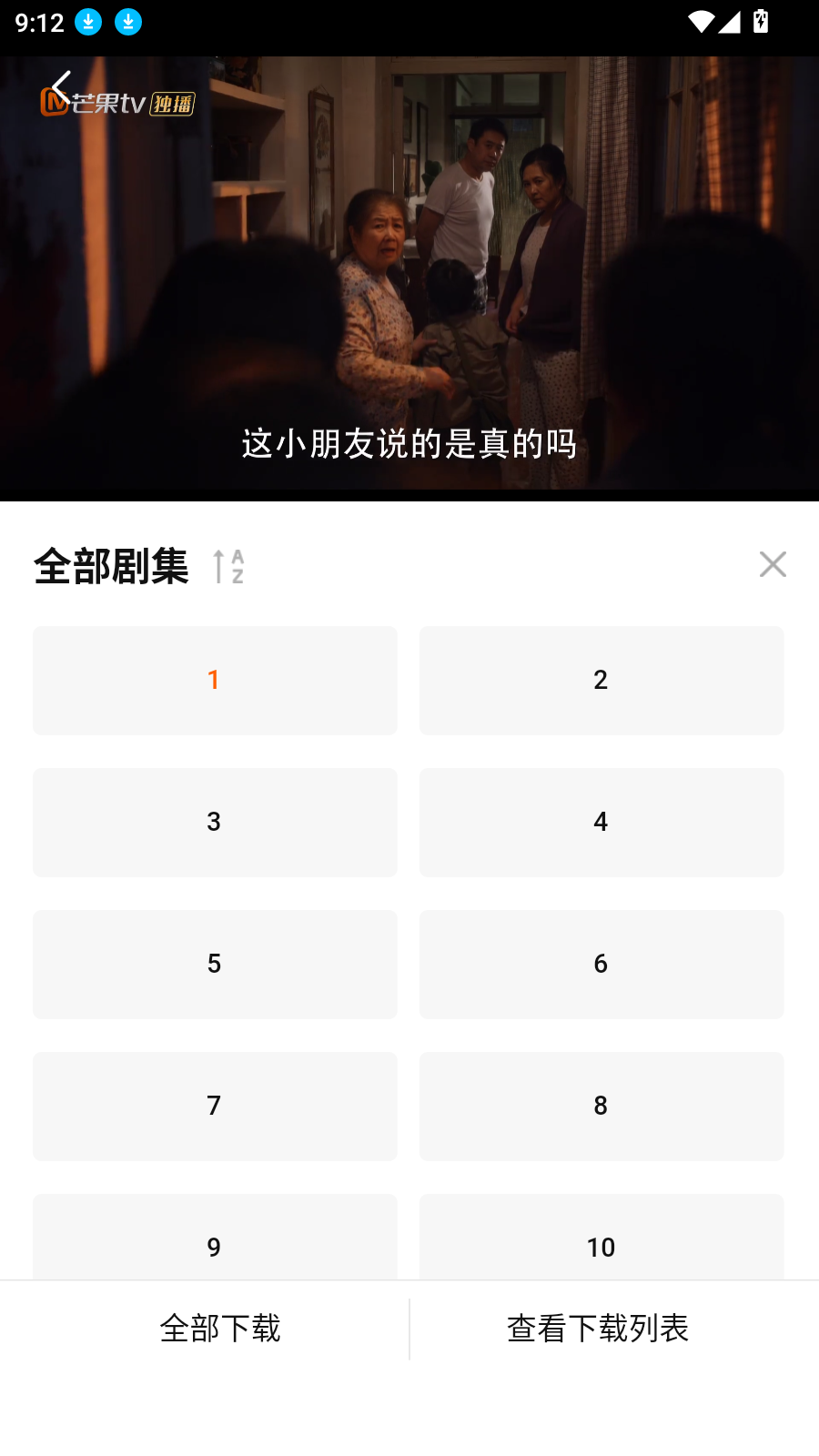Switch to 查看下载列表 view

coord(599,1329)
